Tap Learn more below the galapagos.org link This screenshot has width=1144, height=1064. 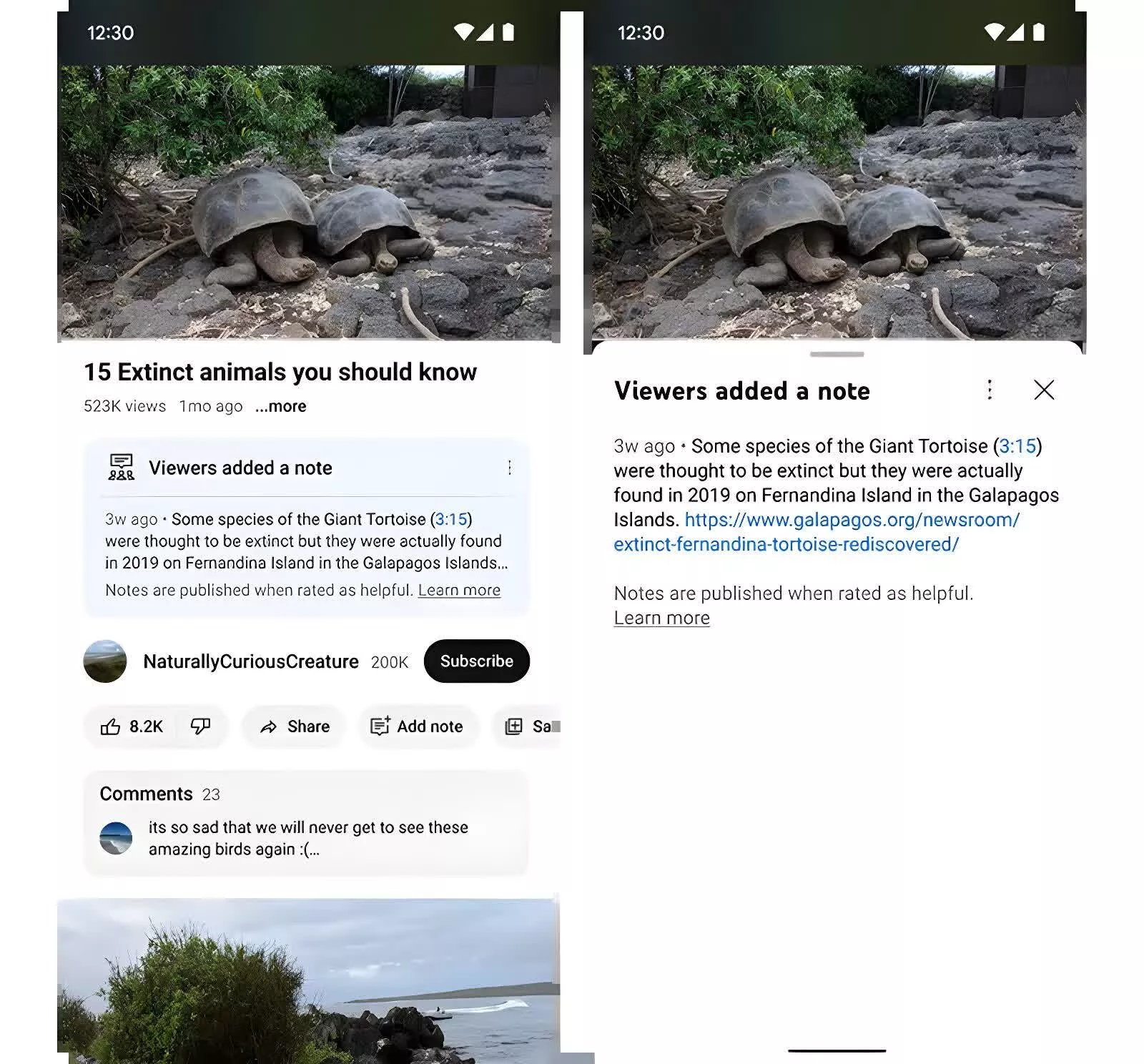[x=661, y=618]
